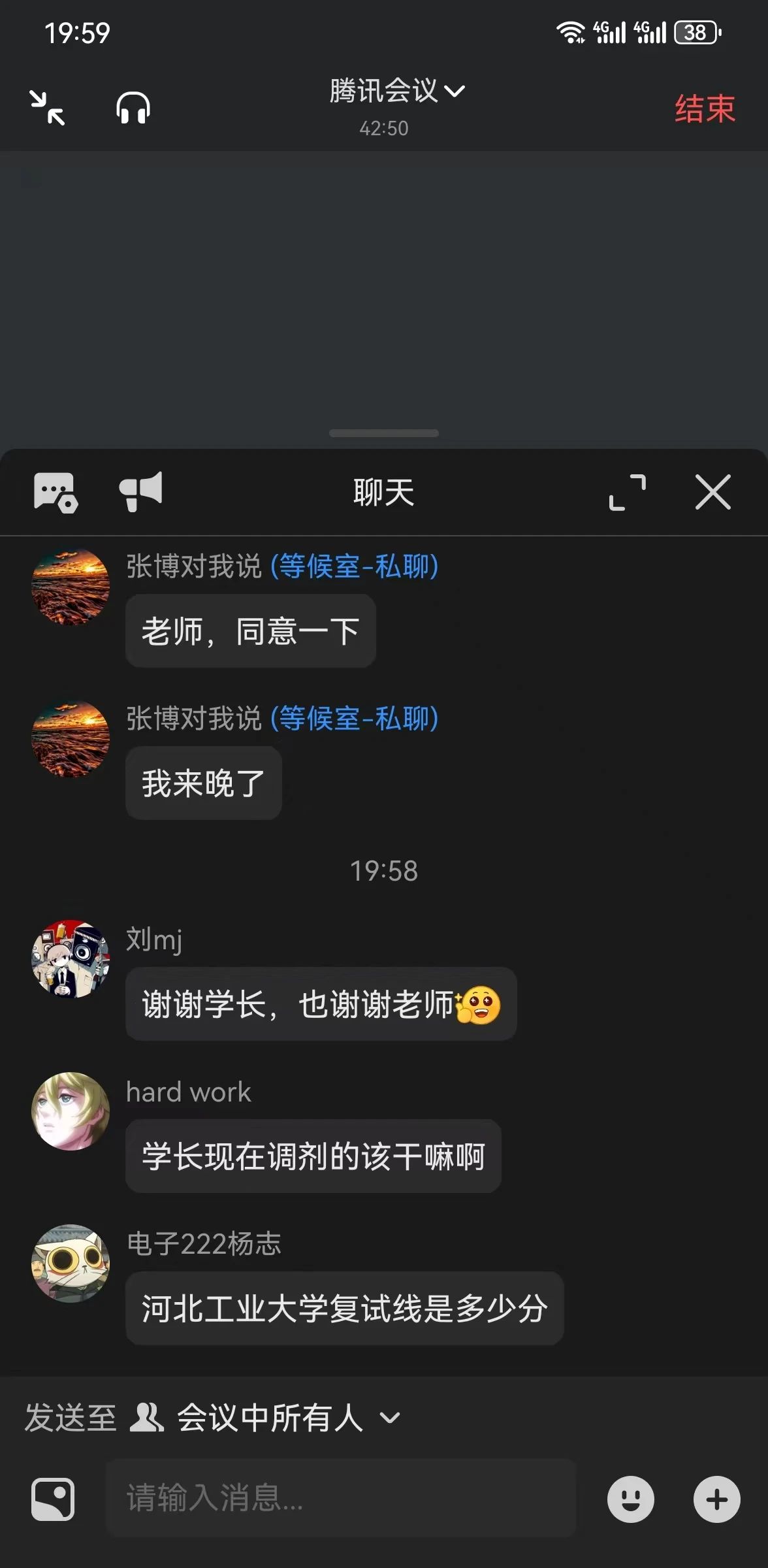
Task: Open chat settings icon
Action: tap(55, 492)
